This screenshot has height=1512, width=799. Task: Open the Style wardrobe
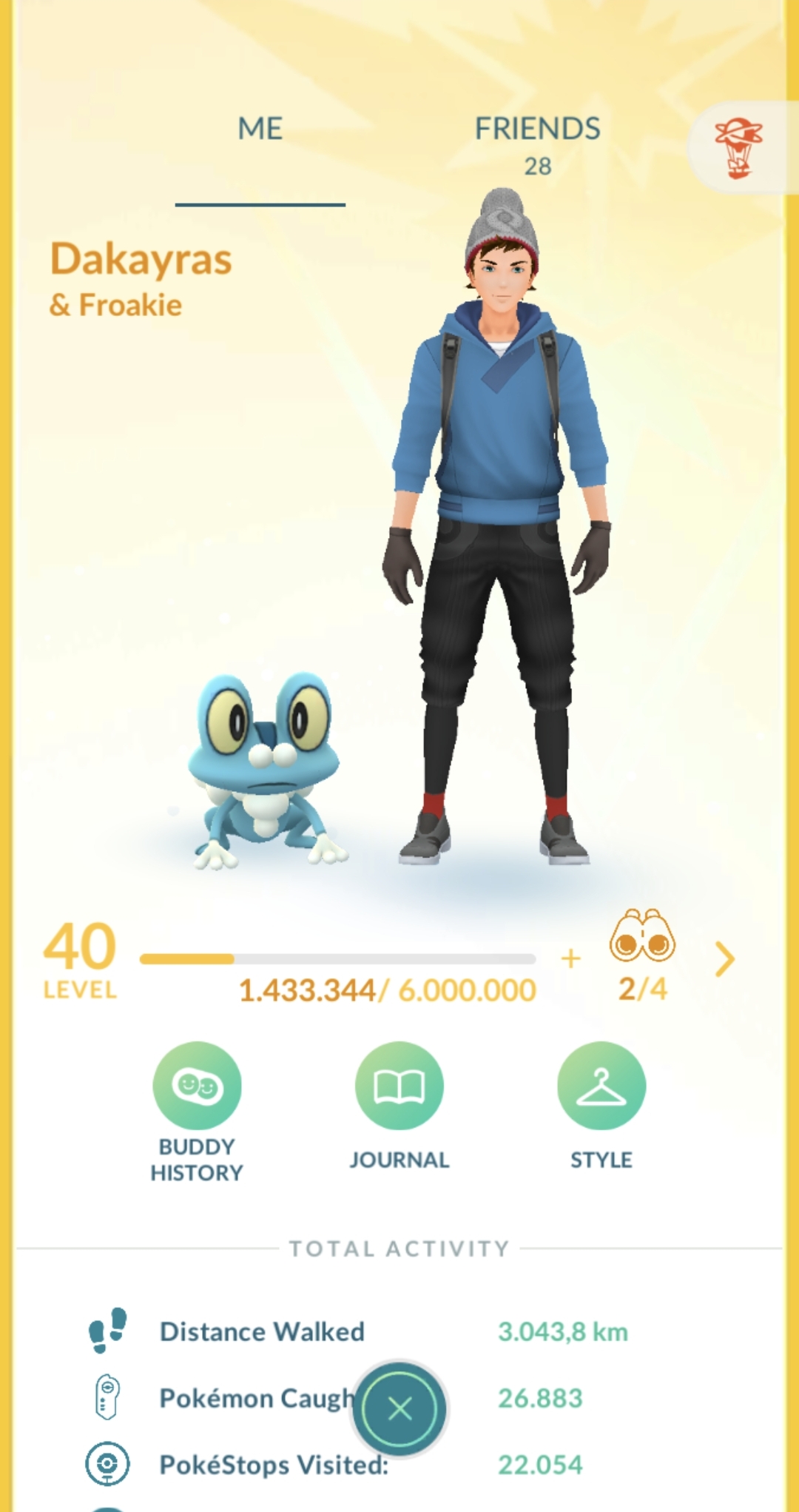click(601, 1086)
